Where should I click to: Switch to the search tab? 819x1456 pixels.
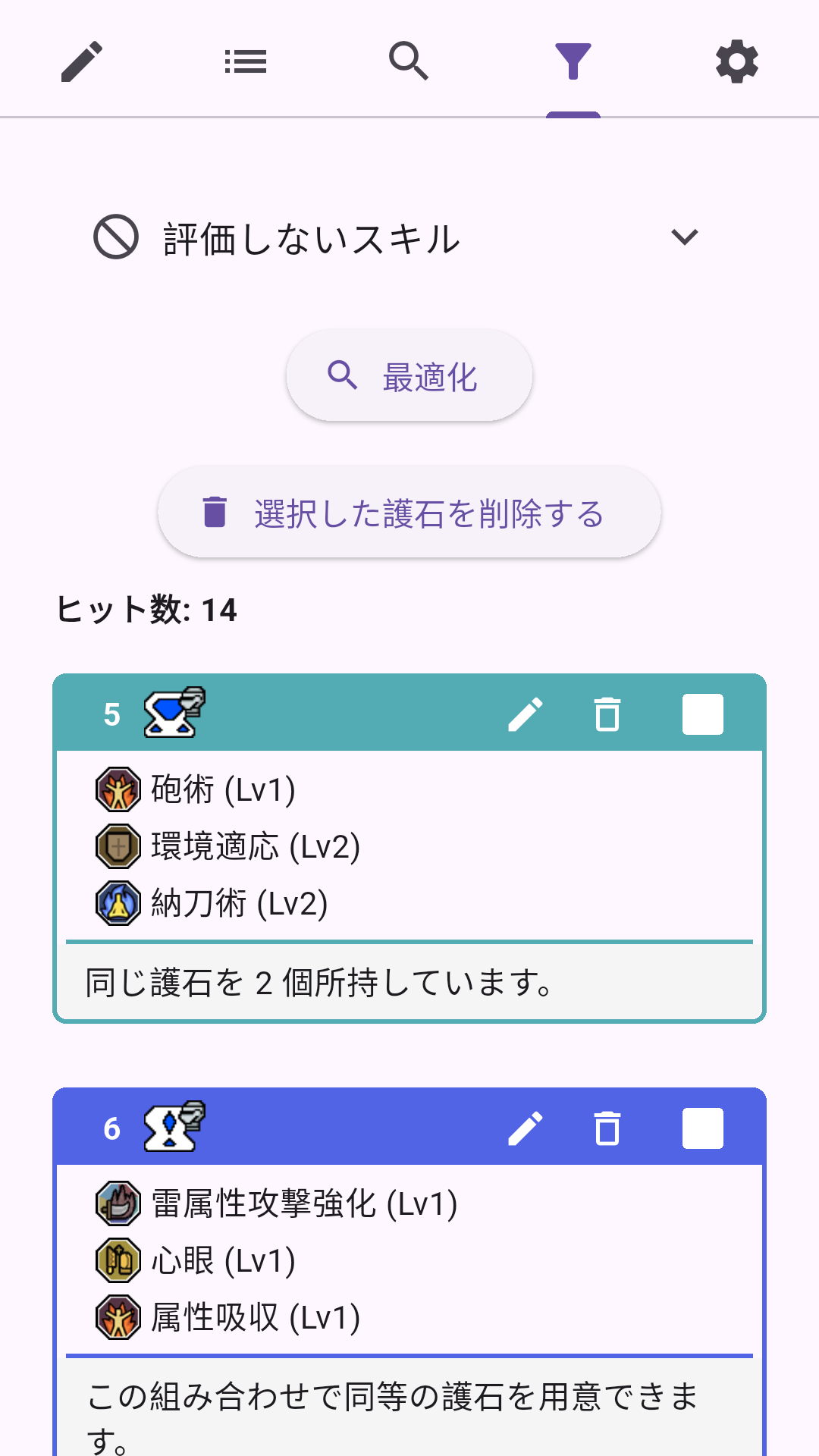click(x=409, y=61)
